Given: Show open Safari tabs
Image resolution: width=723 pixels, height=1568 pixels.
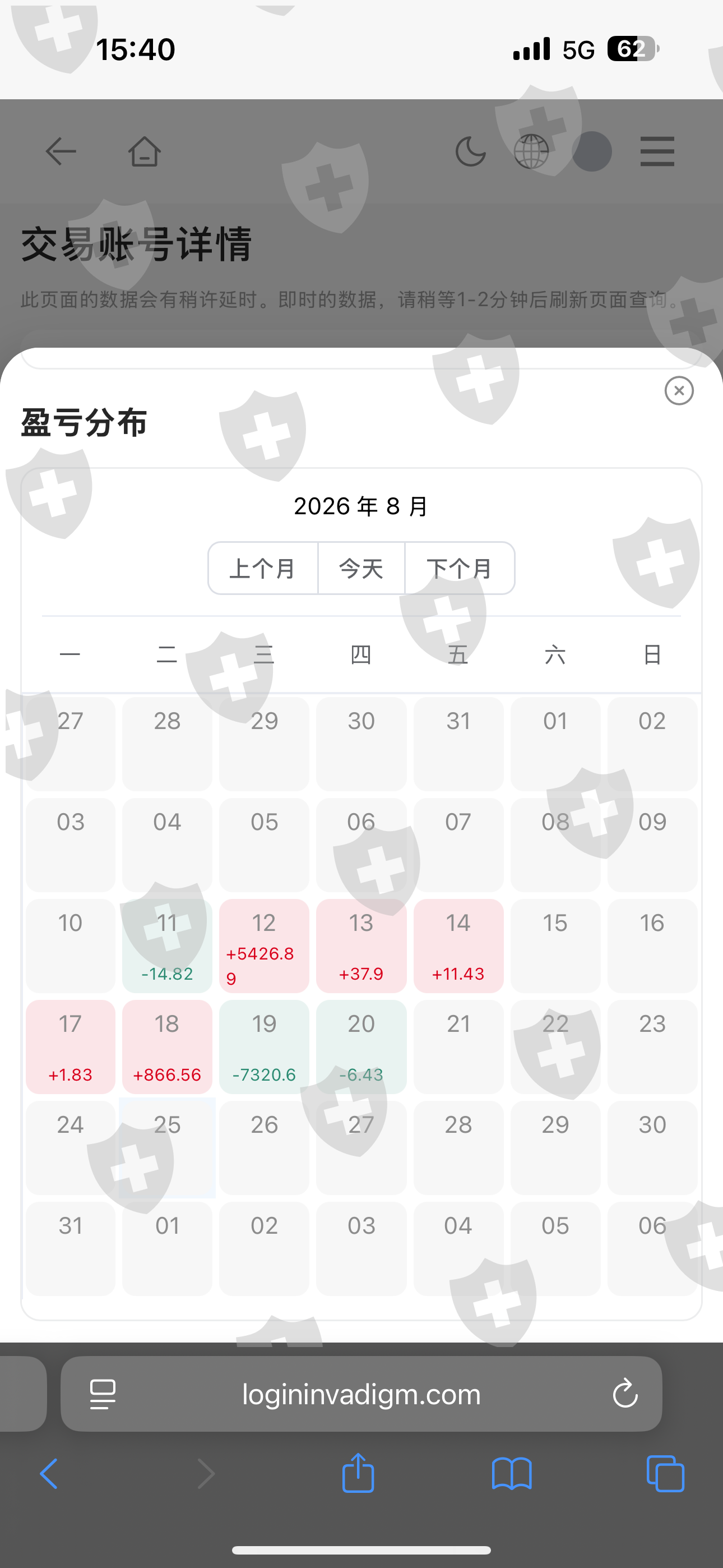Looking at the screenshot, I should (665, 1474).
